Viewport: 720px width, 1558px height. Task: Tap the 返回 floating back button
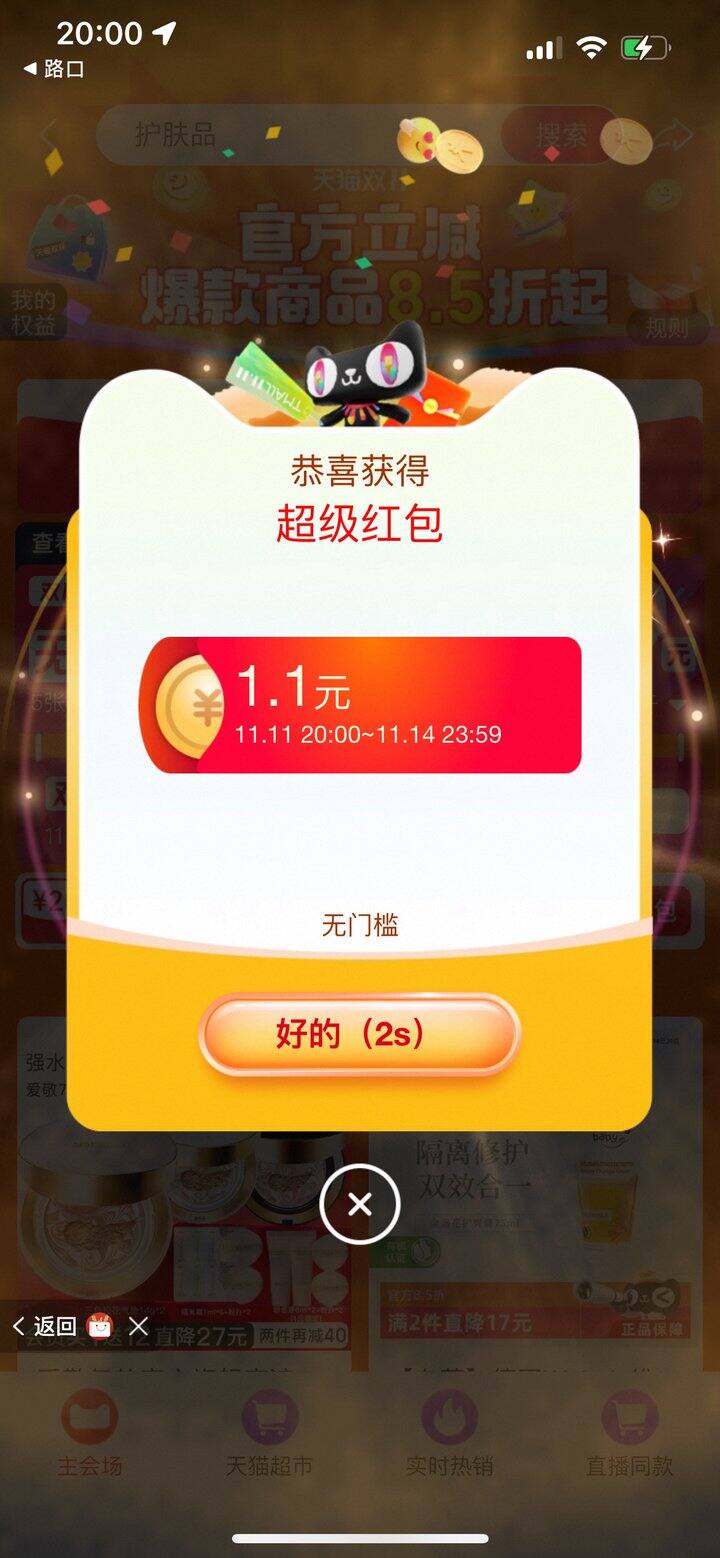click(x=46, y=1326)
